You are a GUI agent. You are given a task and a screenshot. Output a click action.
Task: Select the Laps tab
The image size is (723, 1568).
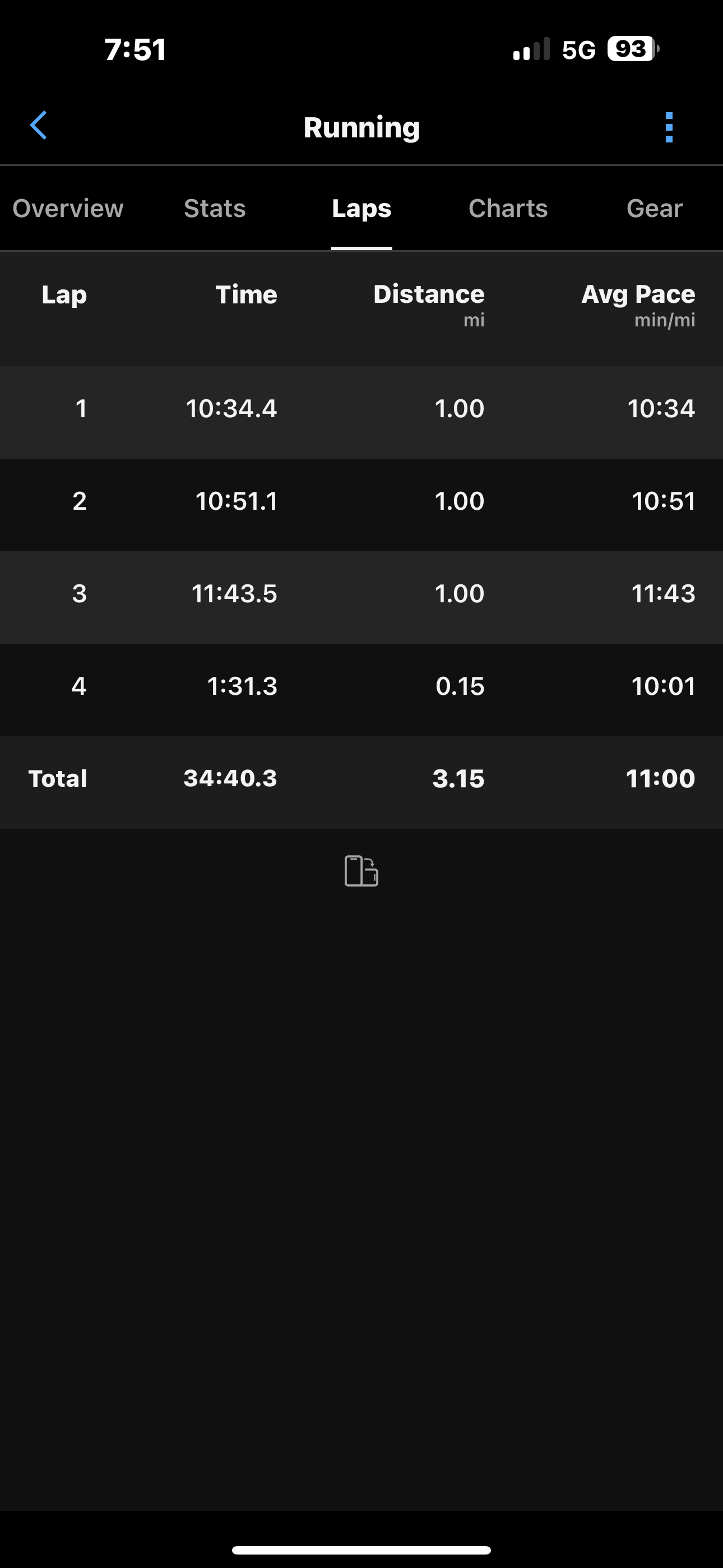point(361,209)
